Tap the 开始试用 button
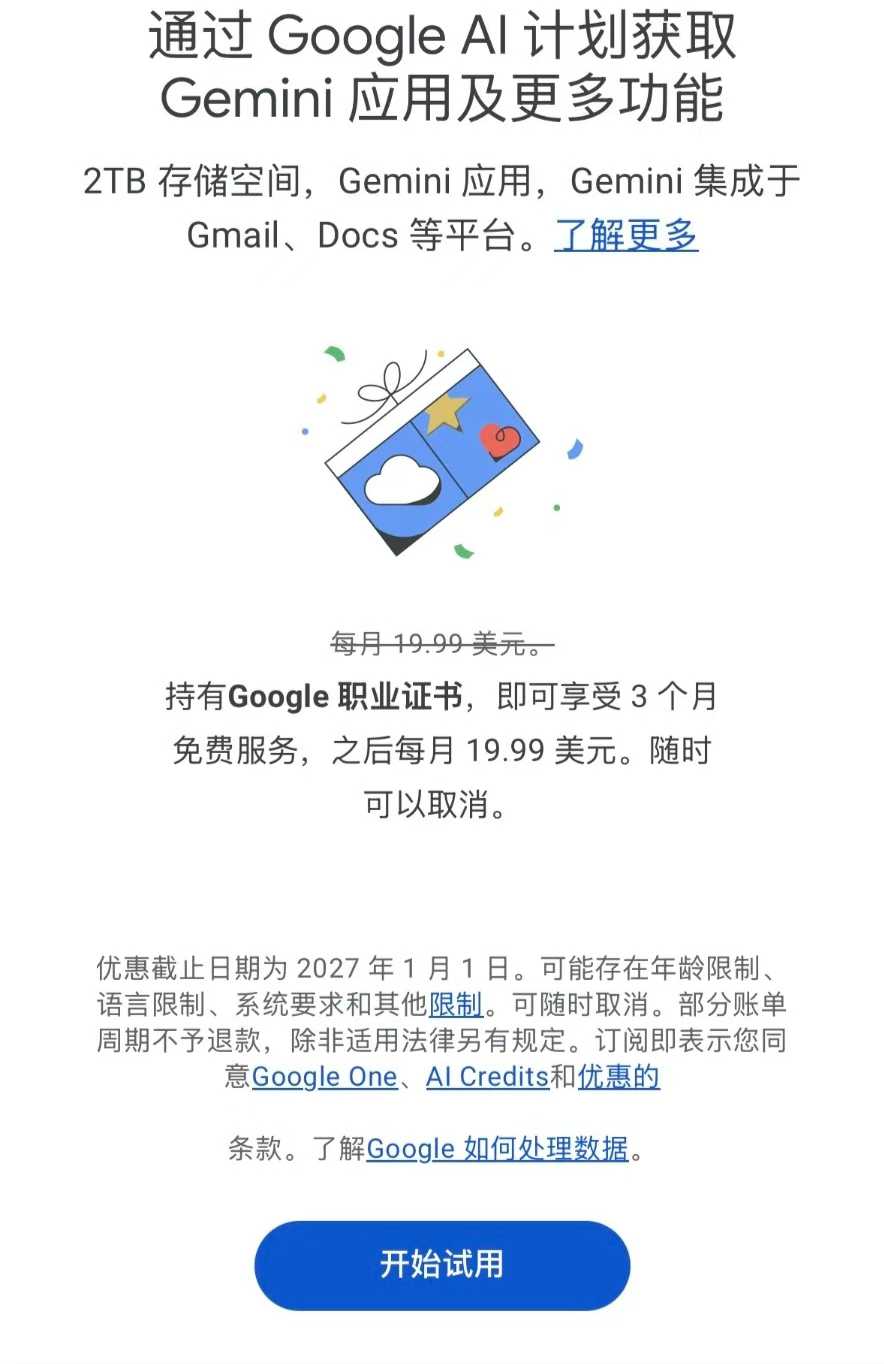This screenshot has width=884, height=1364. (442, 1264)
